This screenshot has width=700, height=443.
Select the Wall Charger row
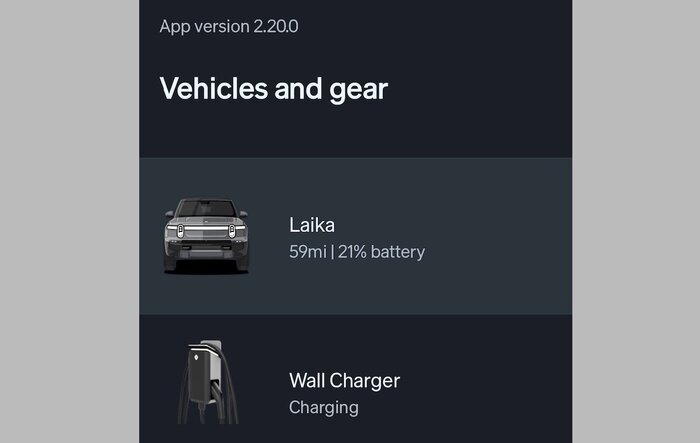355,391
